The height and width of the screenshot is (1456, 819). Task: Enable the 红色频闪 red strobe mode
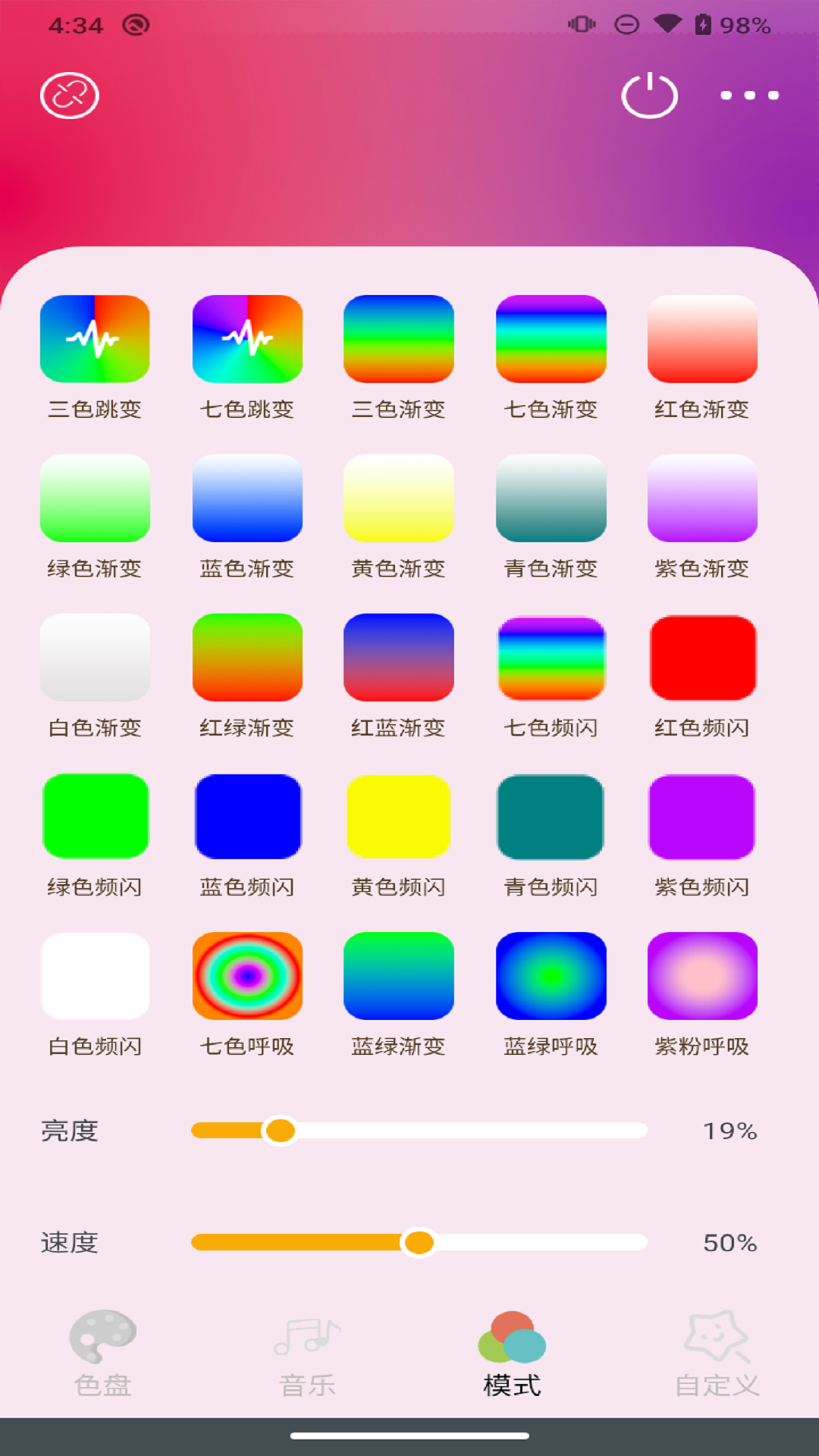pyautogui.click(x=701, y=657)
